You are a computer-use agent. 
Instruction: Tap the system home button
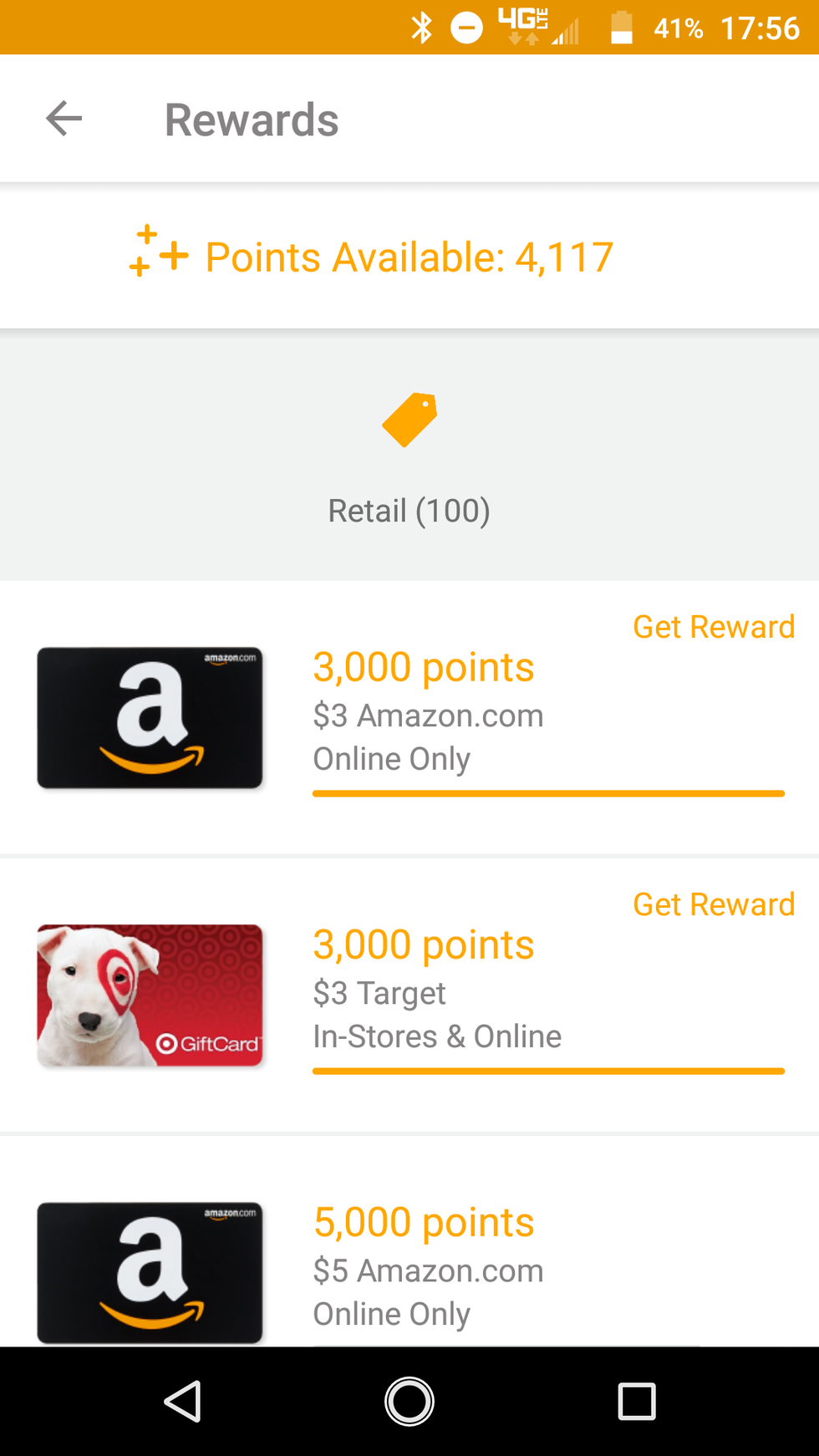[409, 1402]
